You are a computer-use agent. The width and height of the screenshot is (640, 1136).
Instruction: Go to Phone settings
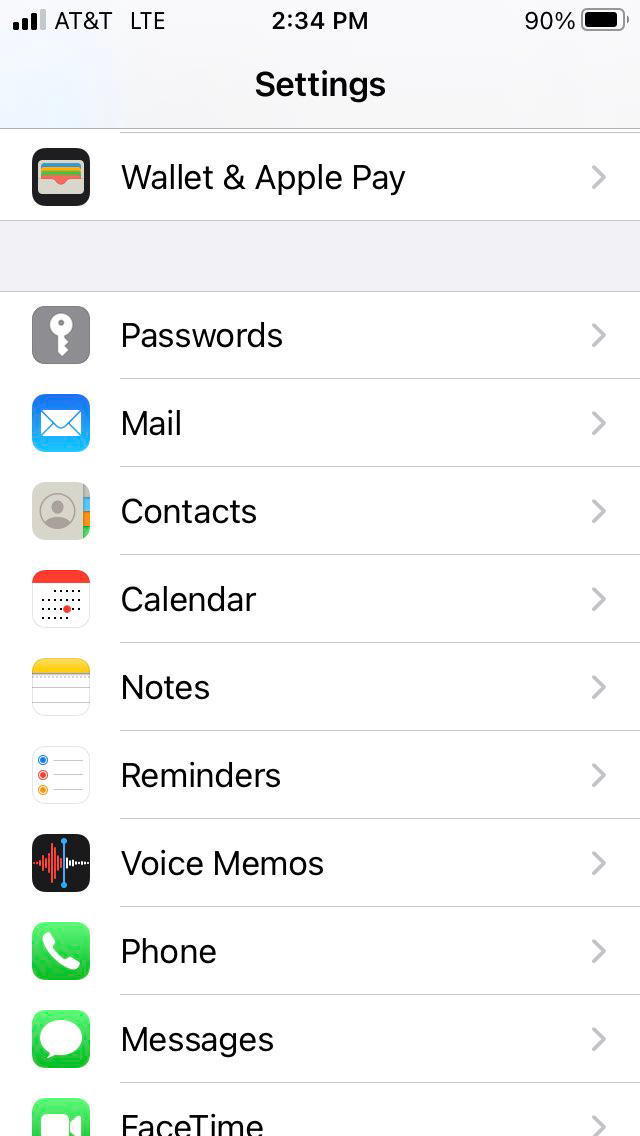[x=320, y=951]
